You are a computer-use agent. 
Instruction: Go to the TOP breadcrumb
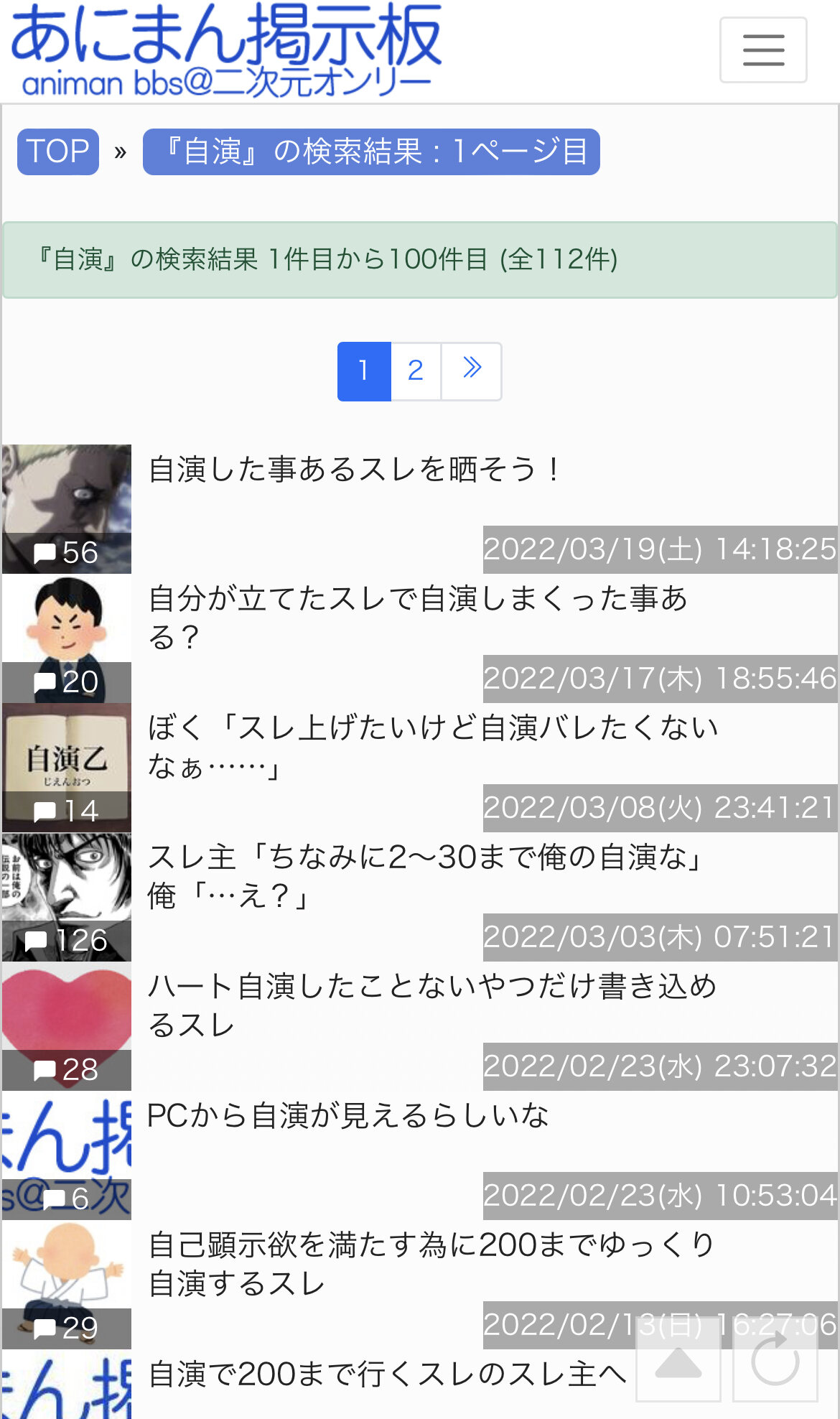tap(58, 152)
